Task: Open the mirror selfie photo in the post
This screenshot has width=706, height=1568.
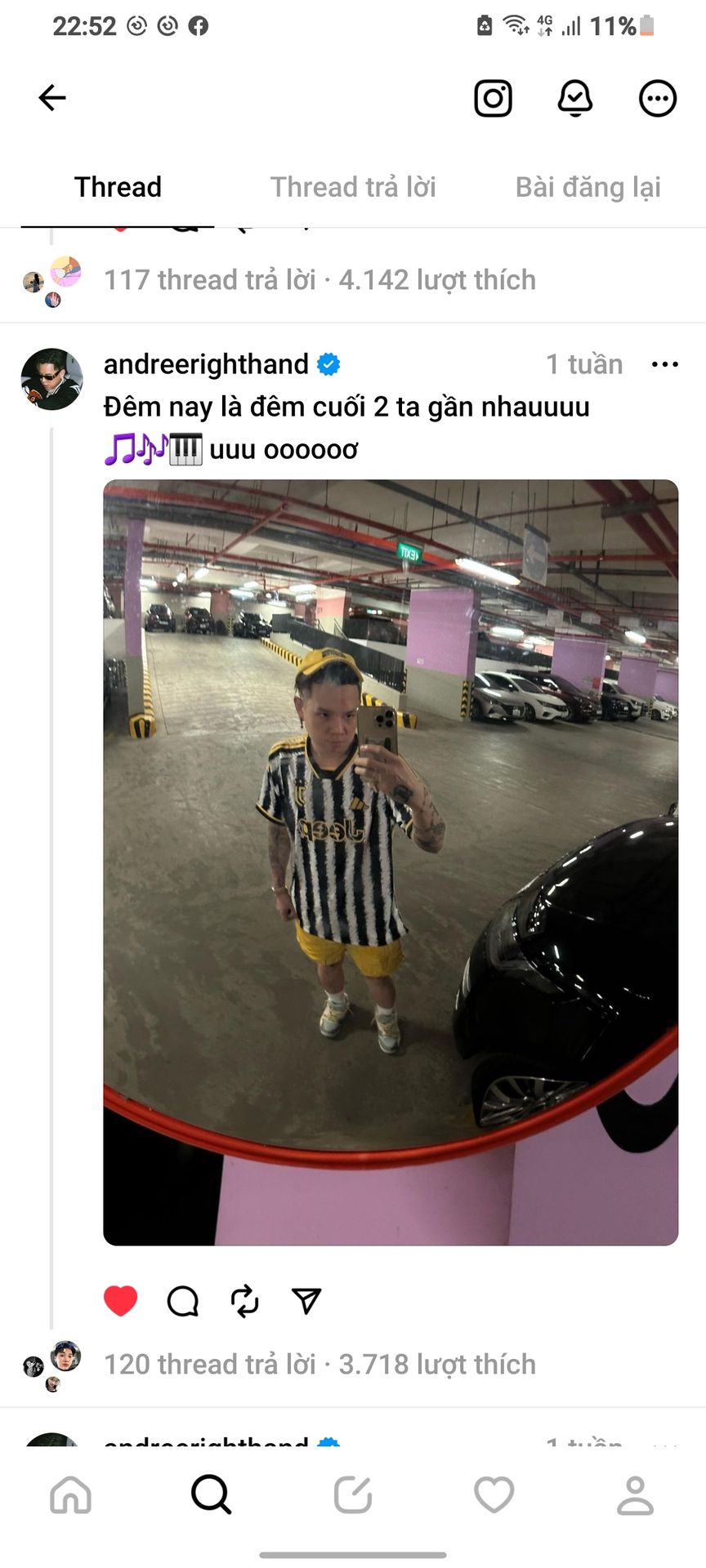Action: tap(391, 862)
